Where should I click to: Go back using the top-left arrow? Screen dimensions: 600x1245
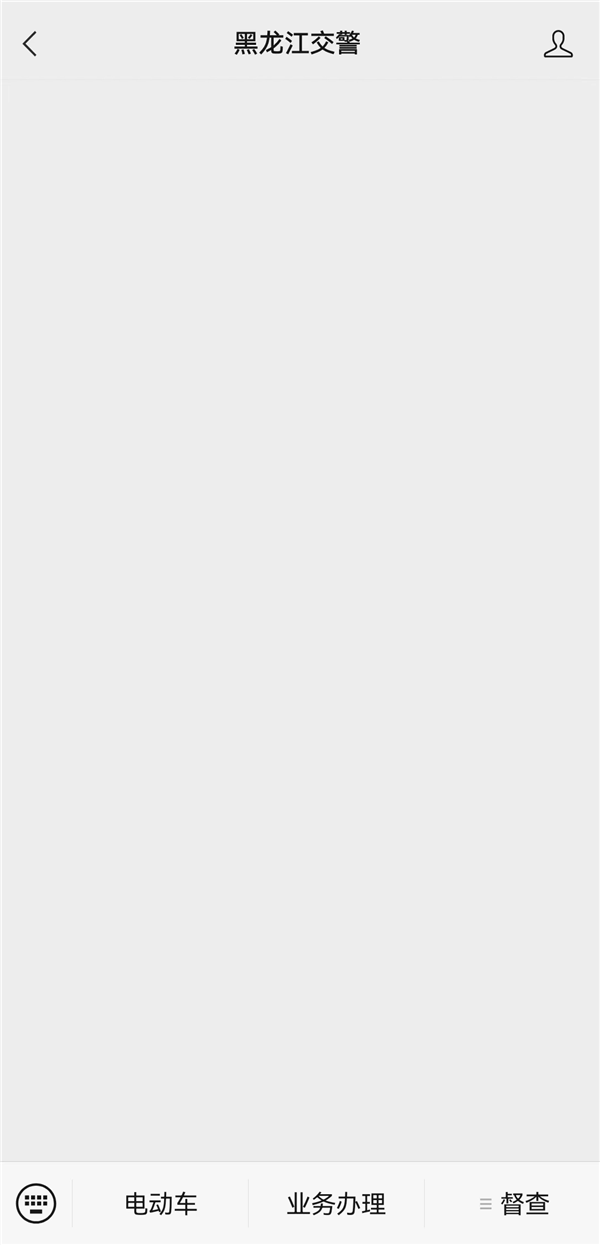[x=30, y=44]
